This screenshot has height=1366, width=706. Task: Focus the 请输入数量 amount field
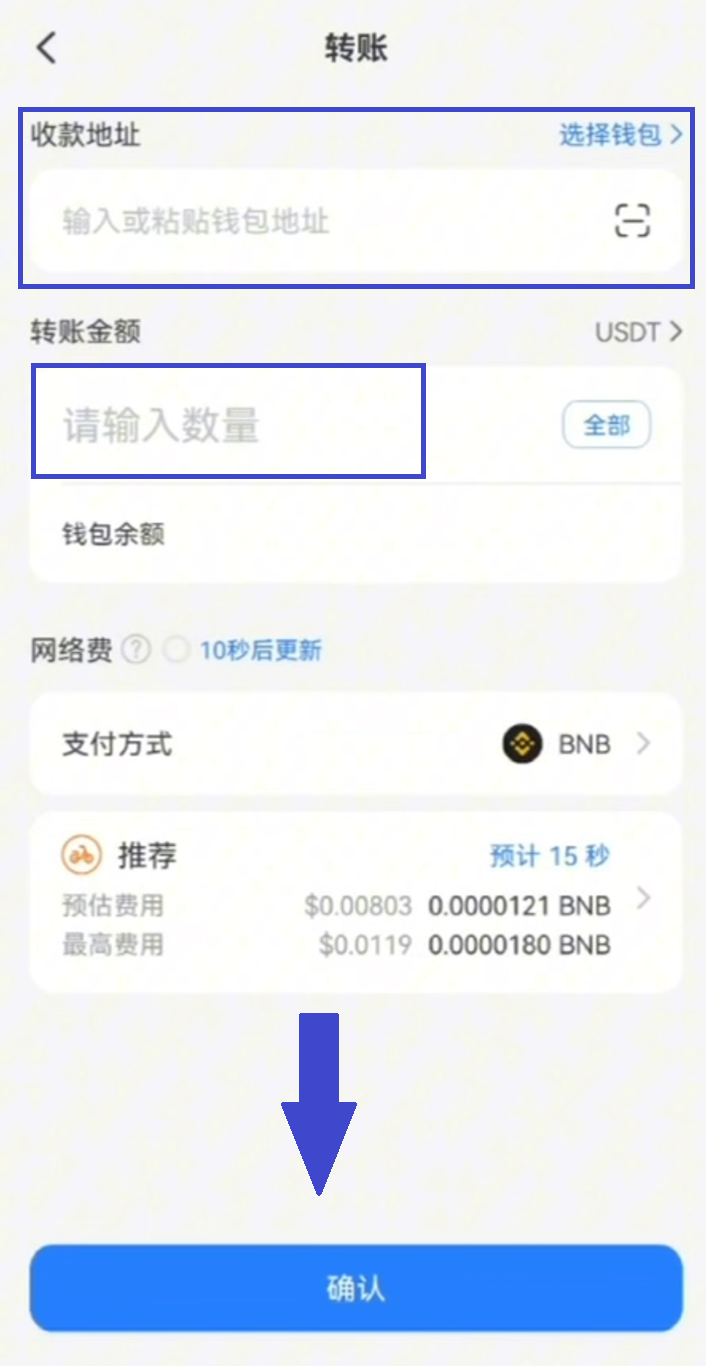[x=230, y=426]
